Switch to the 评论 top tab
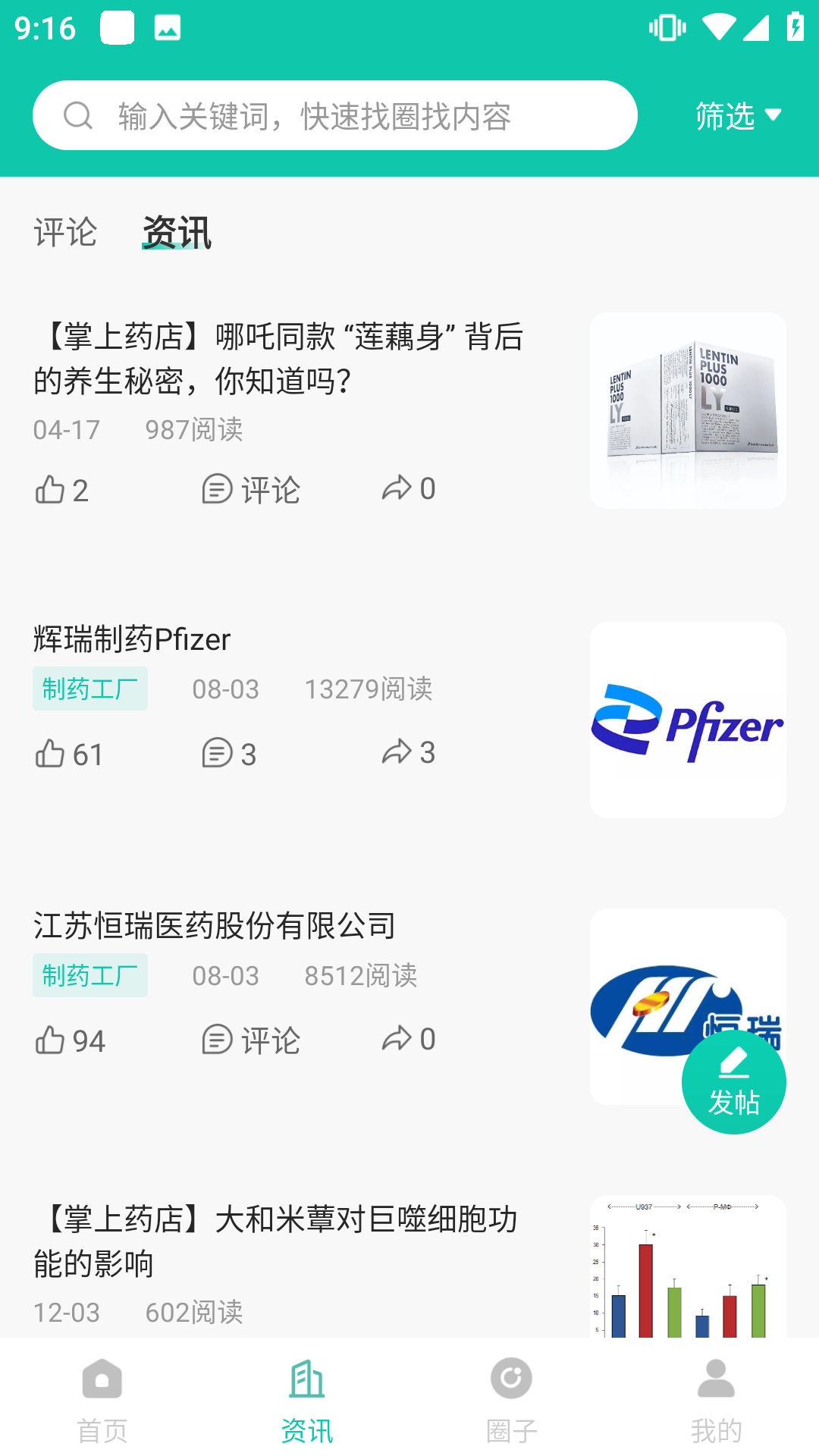The image size is (819, 1456). (x=65, y=232)
